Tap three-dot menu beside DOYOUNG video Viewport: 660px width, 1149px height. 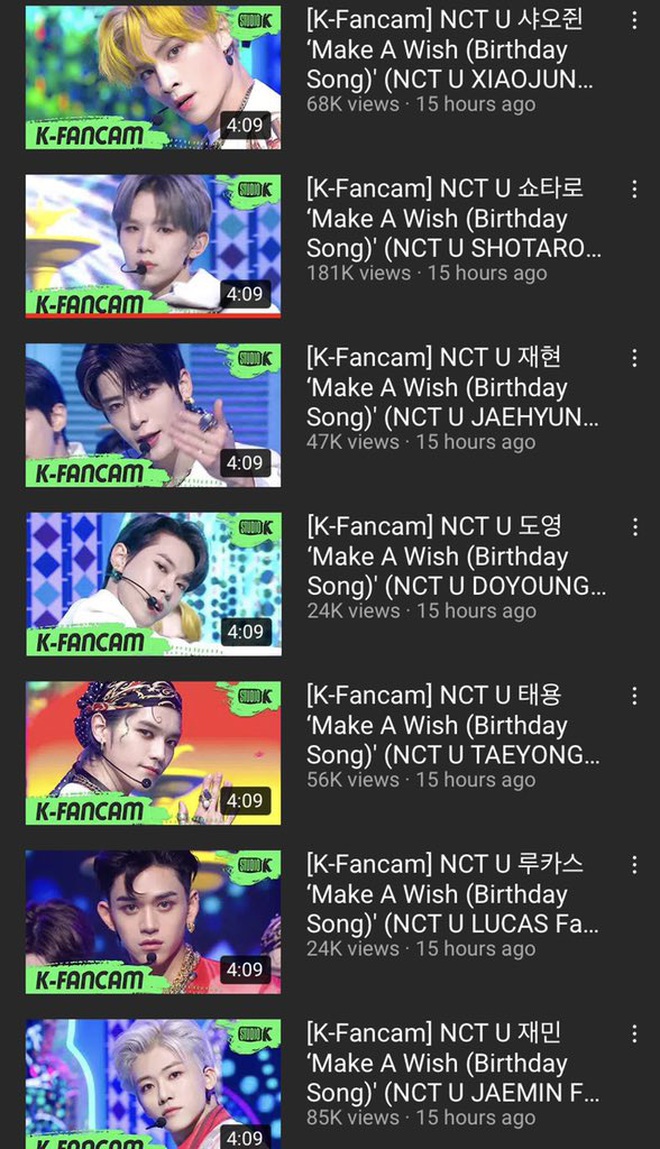(x=634, y=527)
